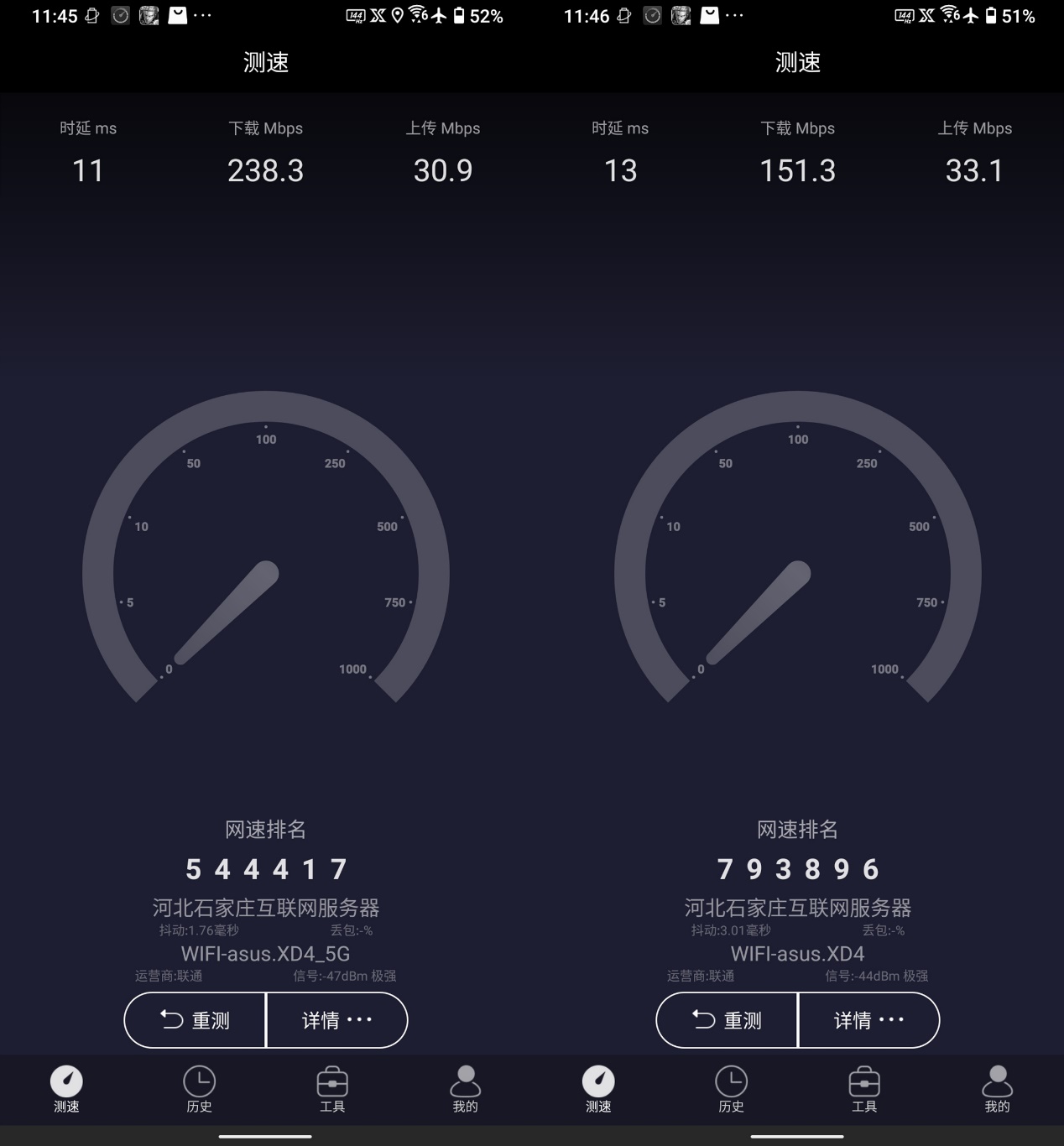Switch to 工具 tab on the 11:46 screen
This screenshot has width=1064, height=1146.
[x=864, y=1089]
